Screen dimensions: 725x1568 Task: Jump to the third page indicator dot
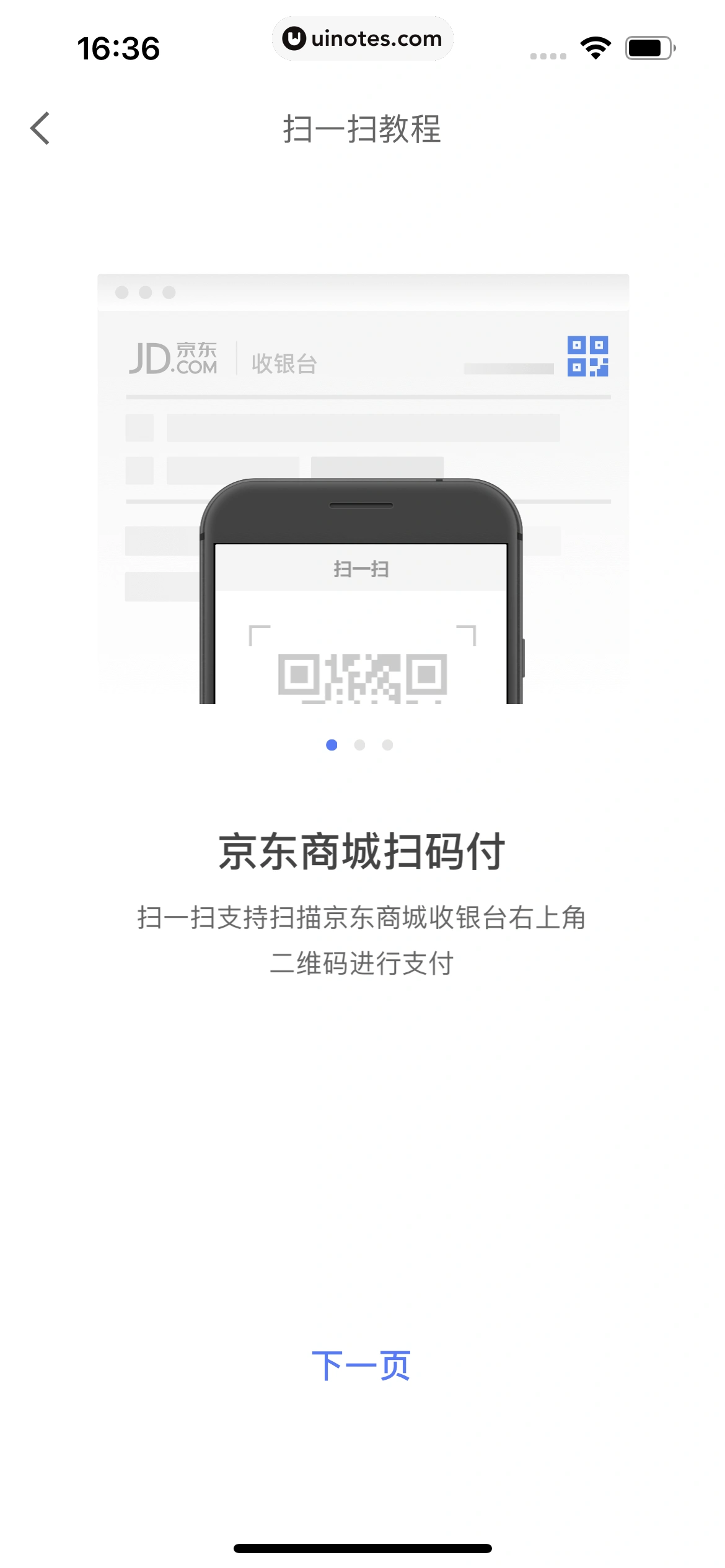pos(387,745)
